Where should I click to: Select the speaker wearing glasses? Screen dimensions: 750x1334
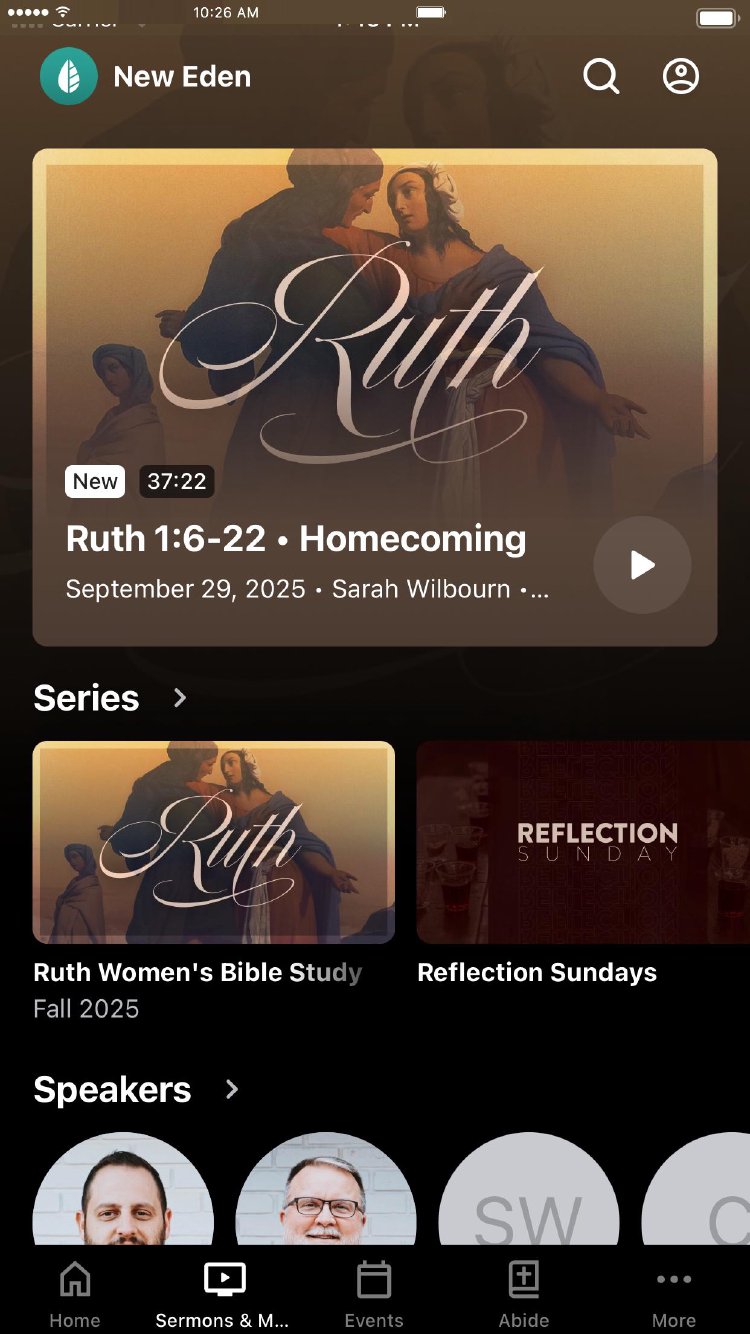point(325,1192)
